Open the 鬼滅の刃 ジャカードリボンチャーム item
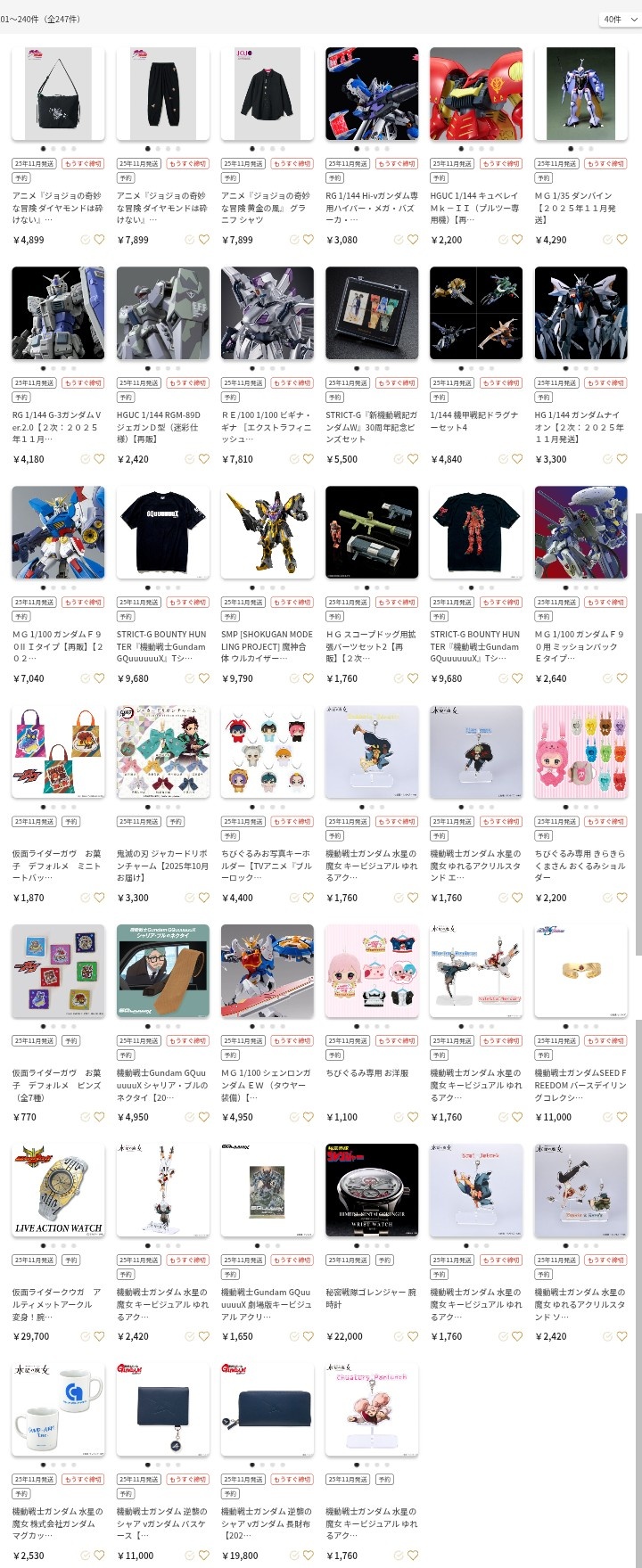642x1568 pixels. (163, 752)
